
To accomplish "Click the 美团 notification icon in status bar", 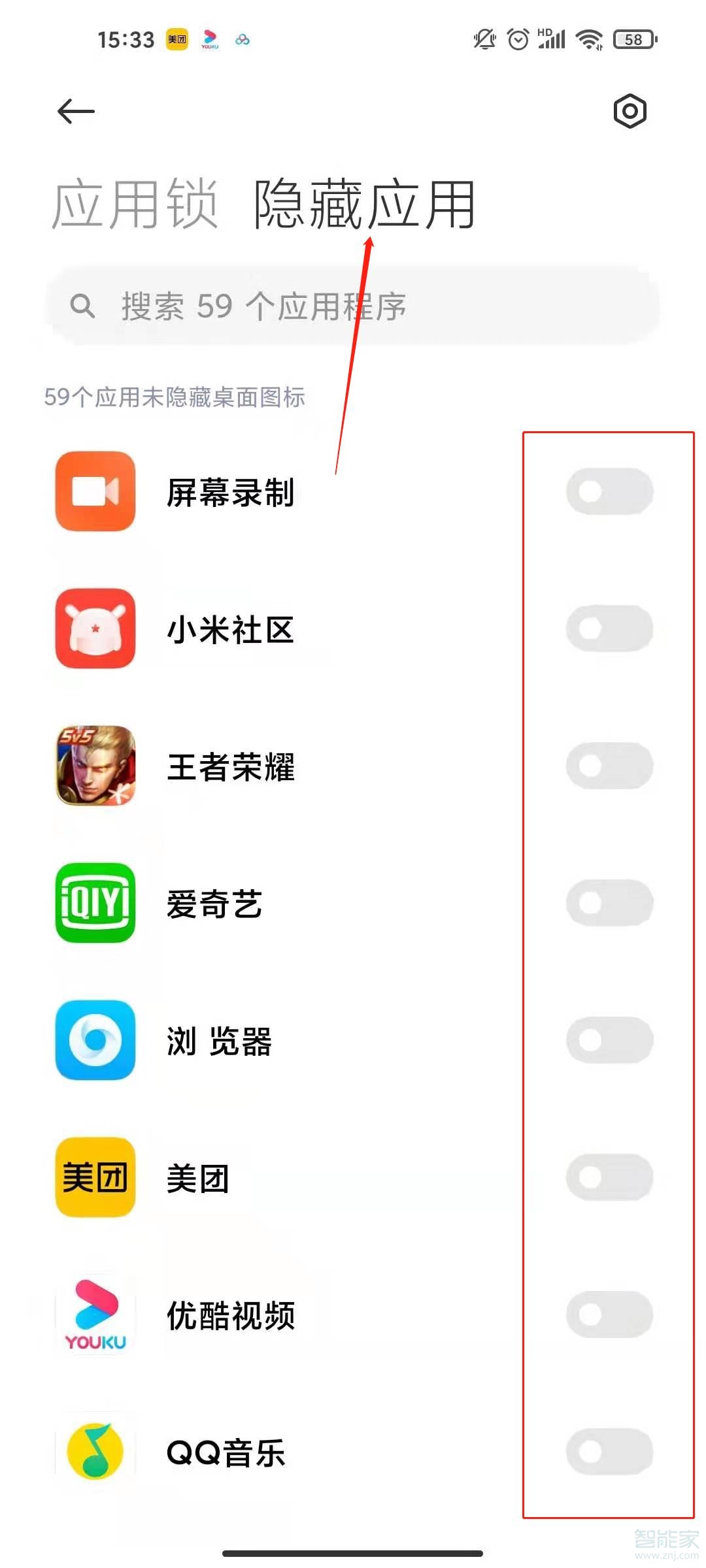I will point(176,39).
